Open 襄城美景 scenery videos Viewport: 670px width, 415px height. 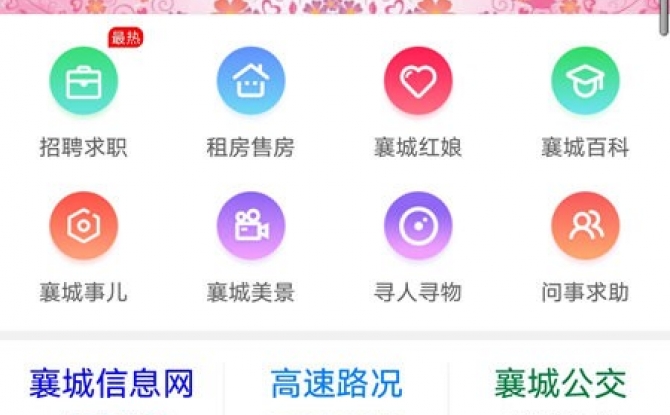[250, 226]
